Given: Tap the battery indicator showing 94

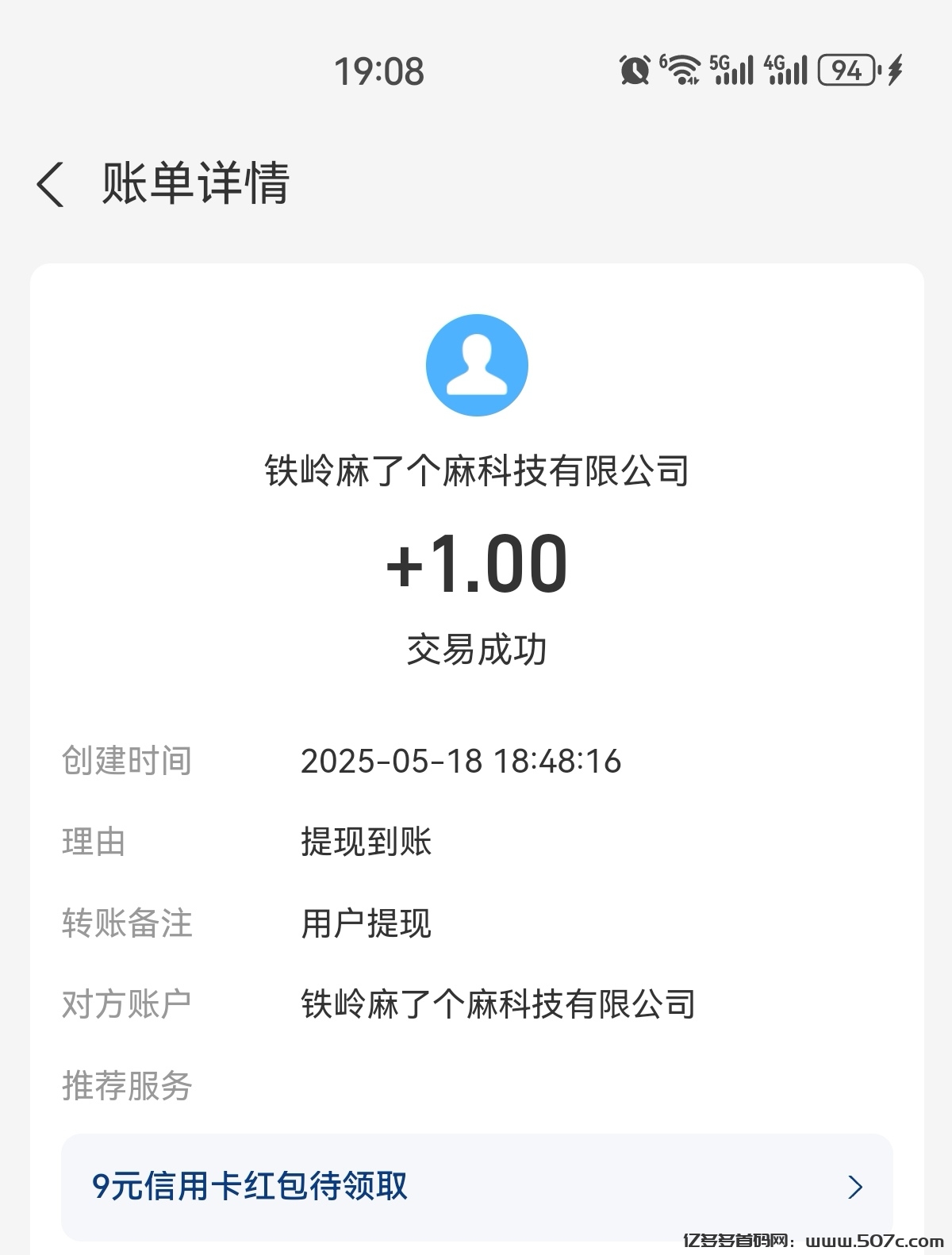Looking at the screenshot, I should point(844,71).
